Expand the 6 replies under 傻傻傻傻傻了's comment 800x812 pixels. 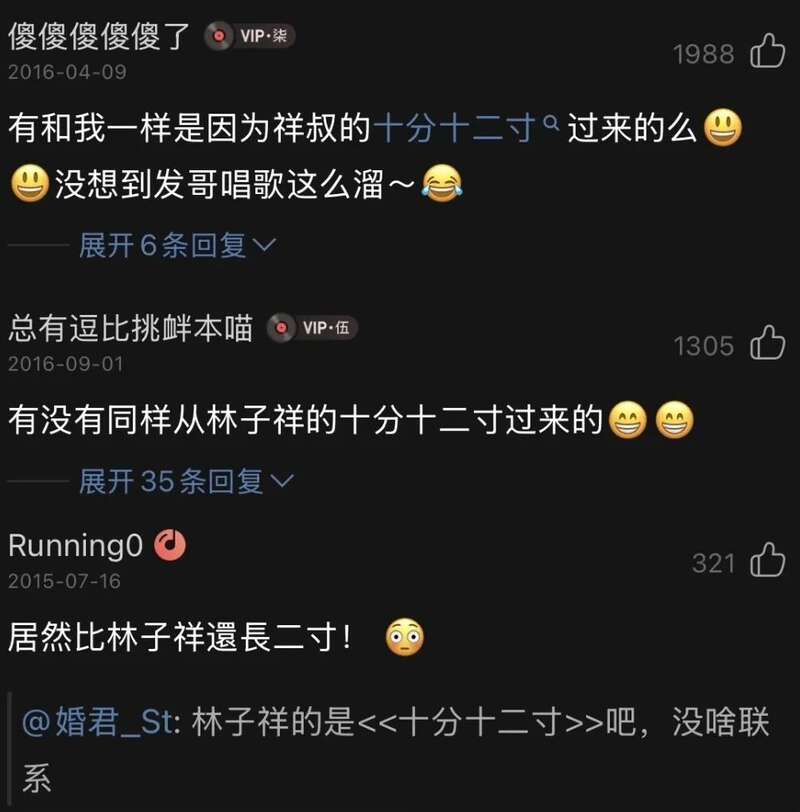(177, 246)
